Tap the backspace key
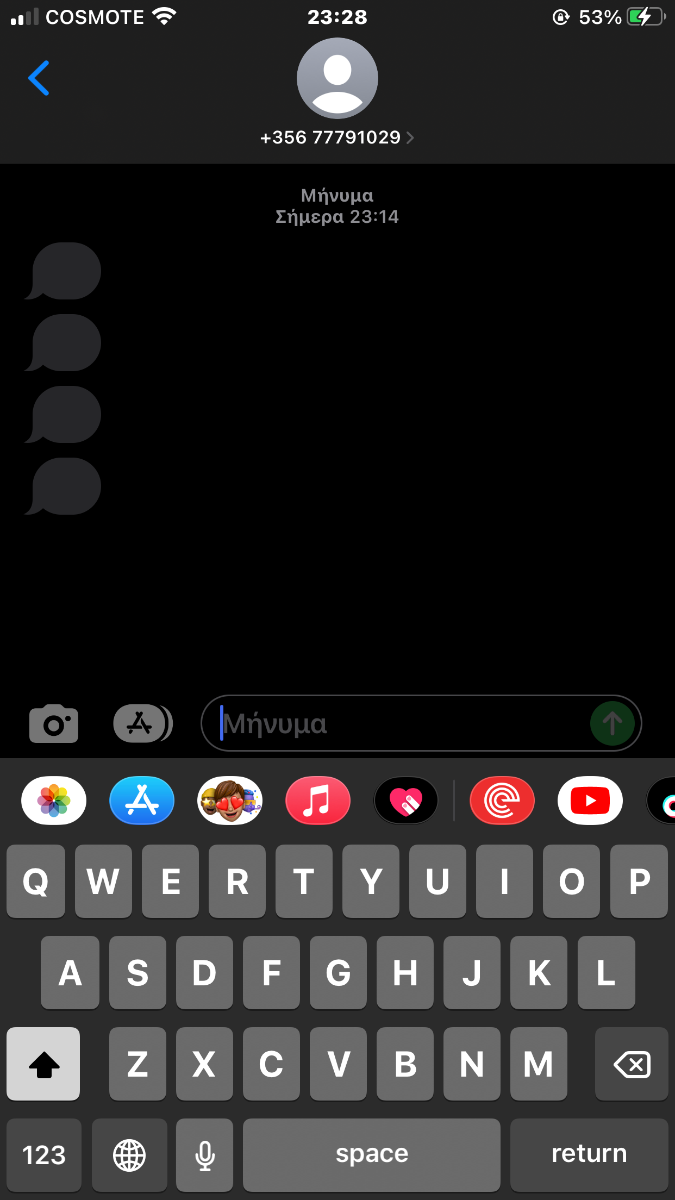Viewport: 675px width, 1200px height. click(632, 1064)
